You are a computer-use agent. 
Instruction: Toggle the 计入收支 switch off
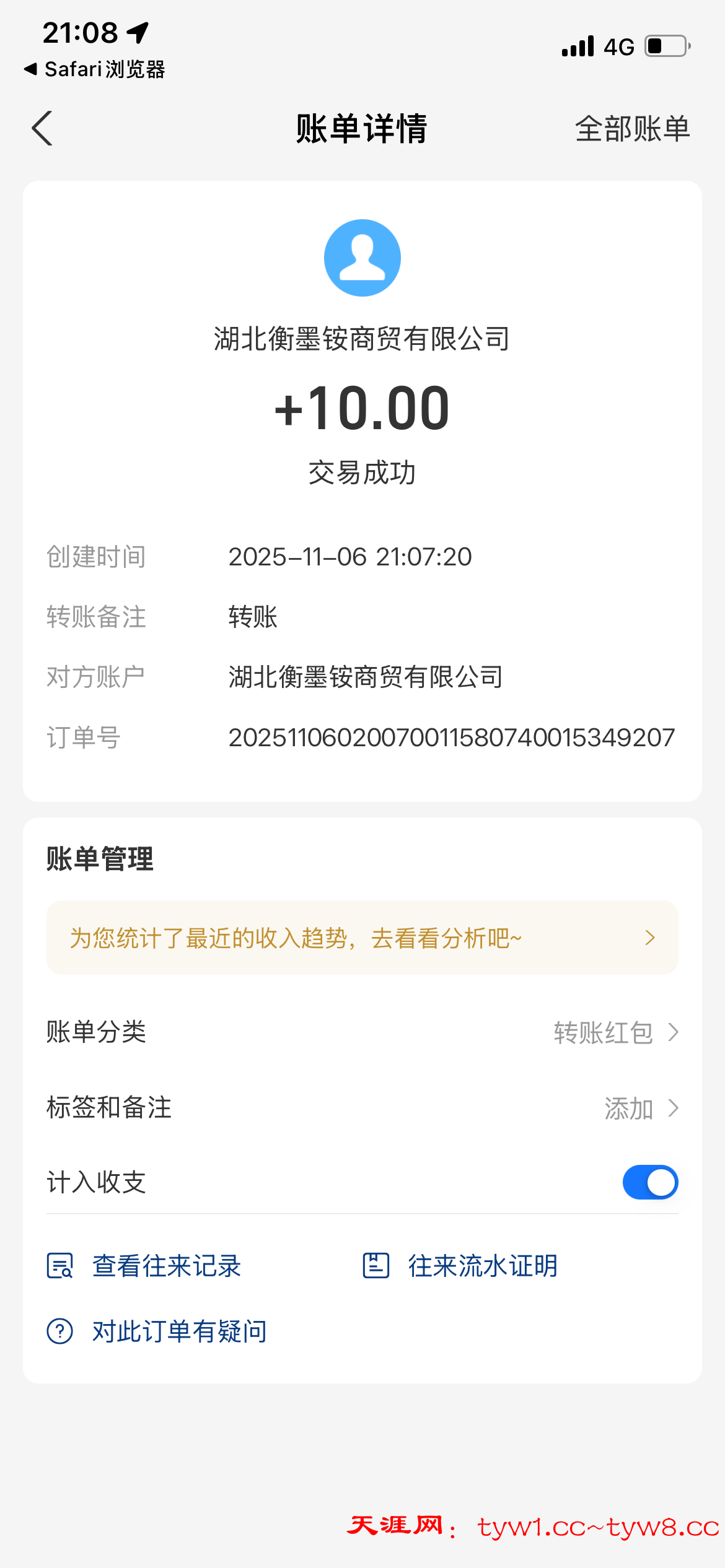pos(649,1182)
